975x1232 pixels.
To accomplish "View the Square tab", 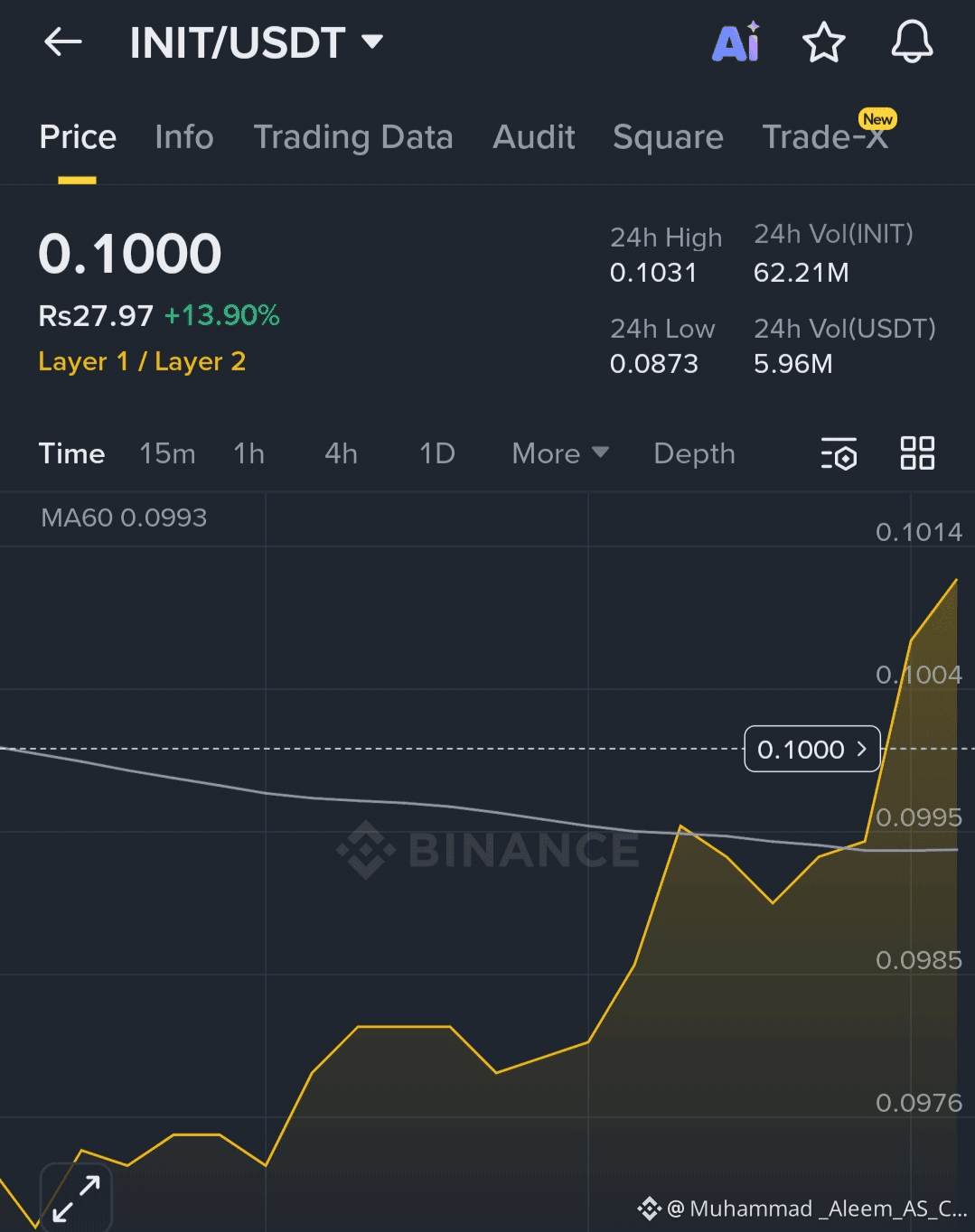I will point(668,137).
